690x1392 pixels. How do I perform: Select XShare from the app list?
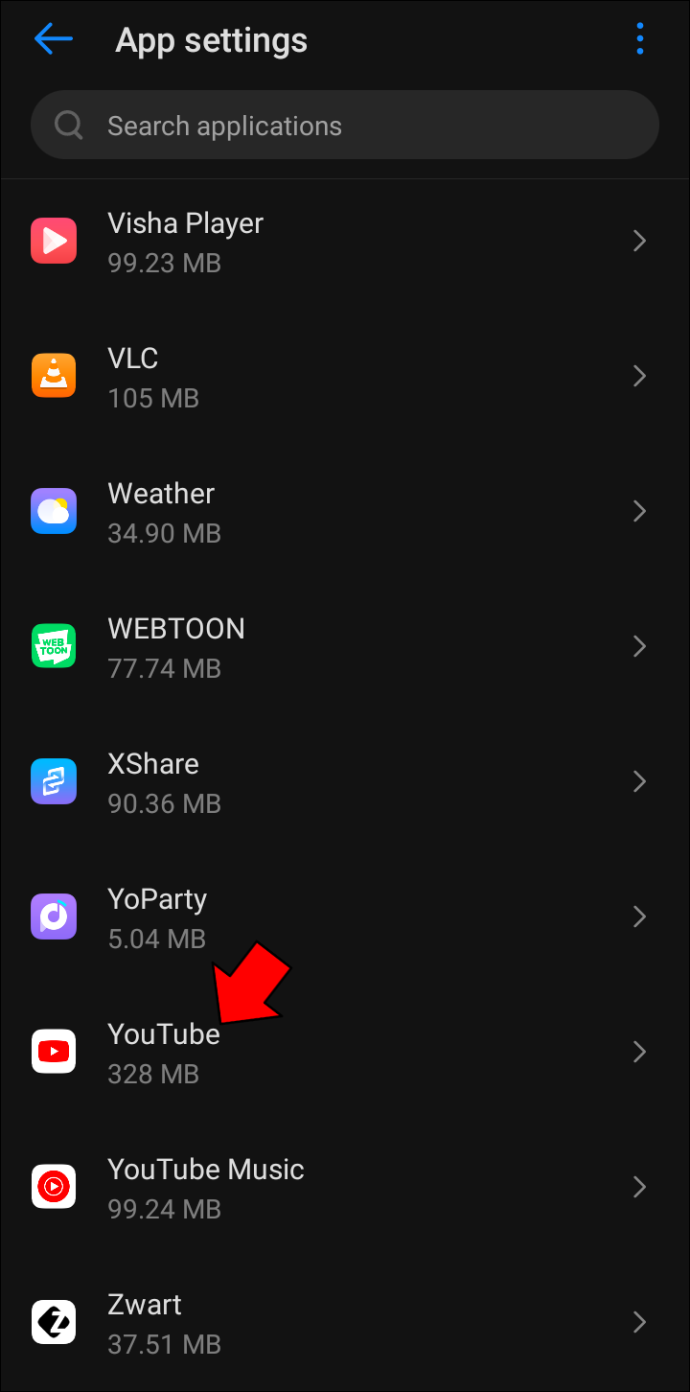pos(345,781)
